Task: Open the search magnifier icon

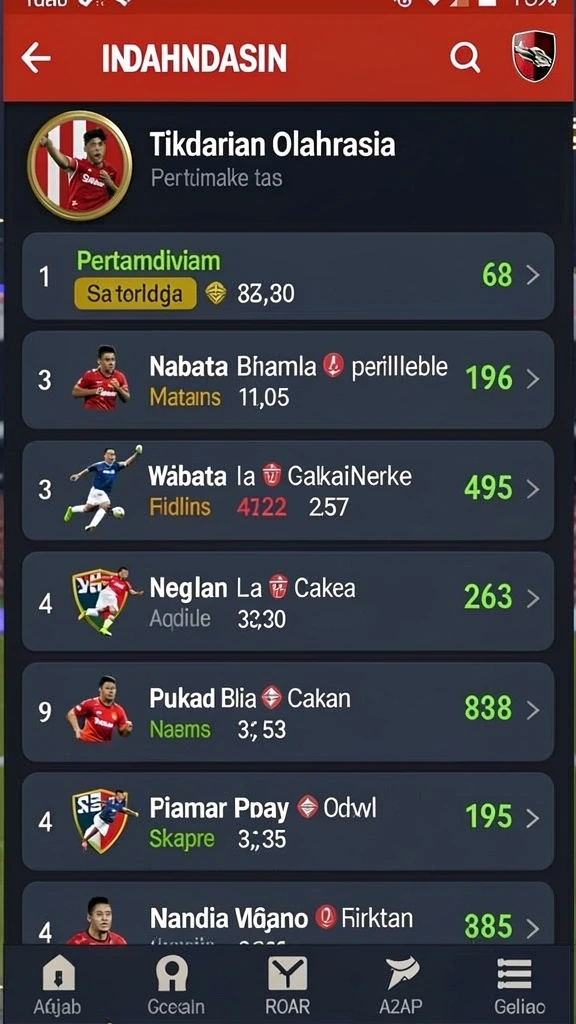Action: point(465,58)
